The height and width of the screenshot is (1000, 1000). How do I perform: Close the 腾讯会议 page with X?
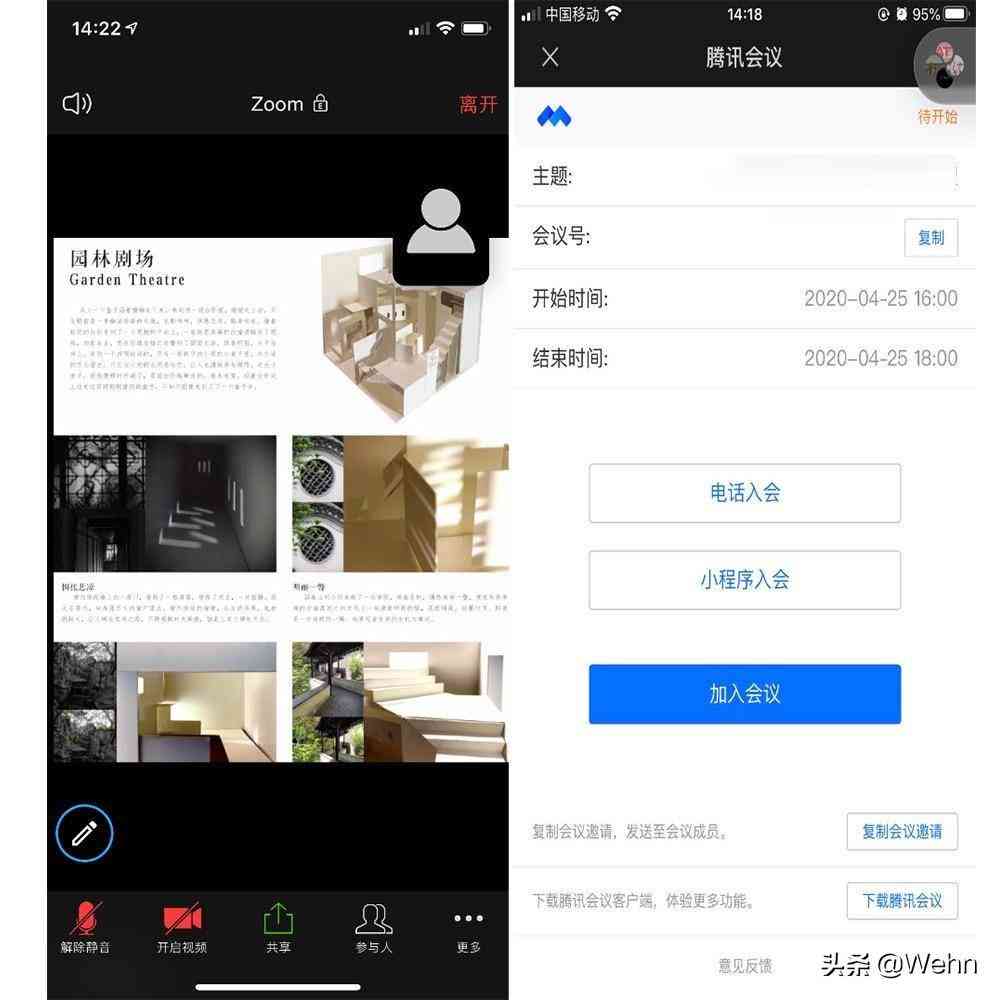[x=550, y=57]
